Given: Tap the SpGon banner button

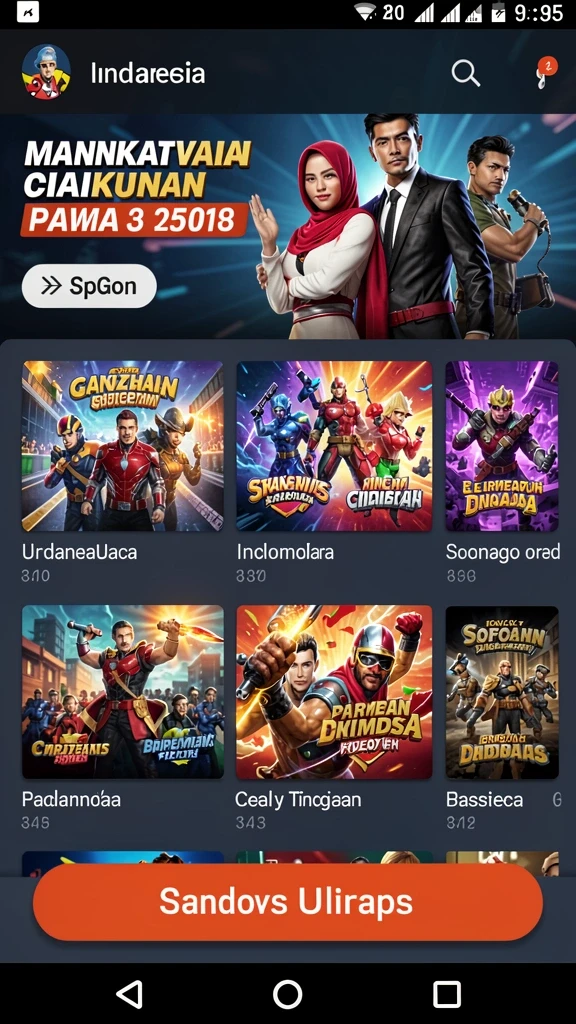Looking at the screenshot, I should coord(89,285).
